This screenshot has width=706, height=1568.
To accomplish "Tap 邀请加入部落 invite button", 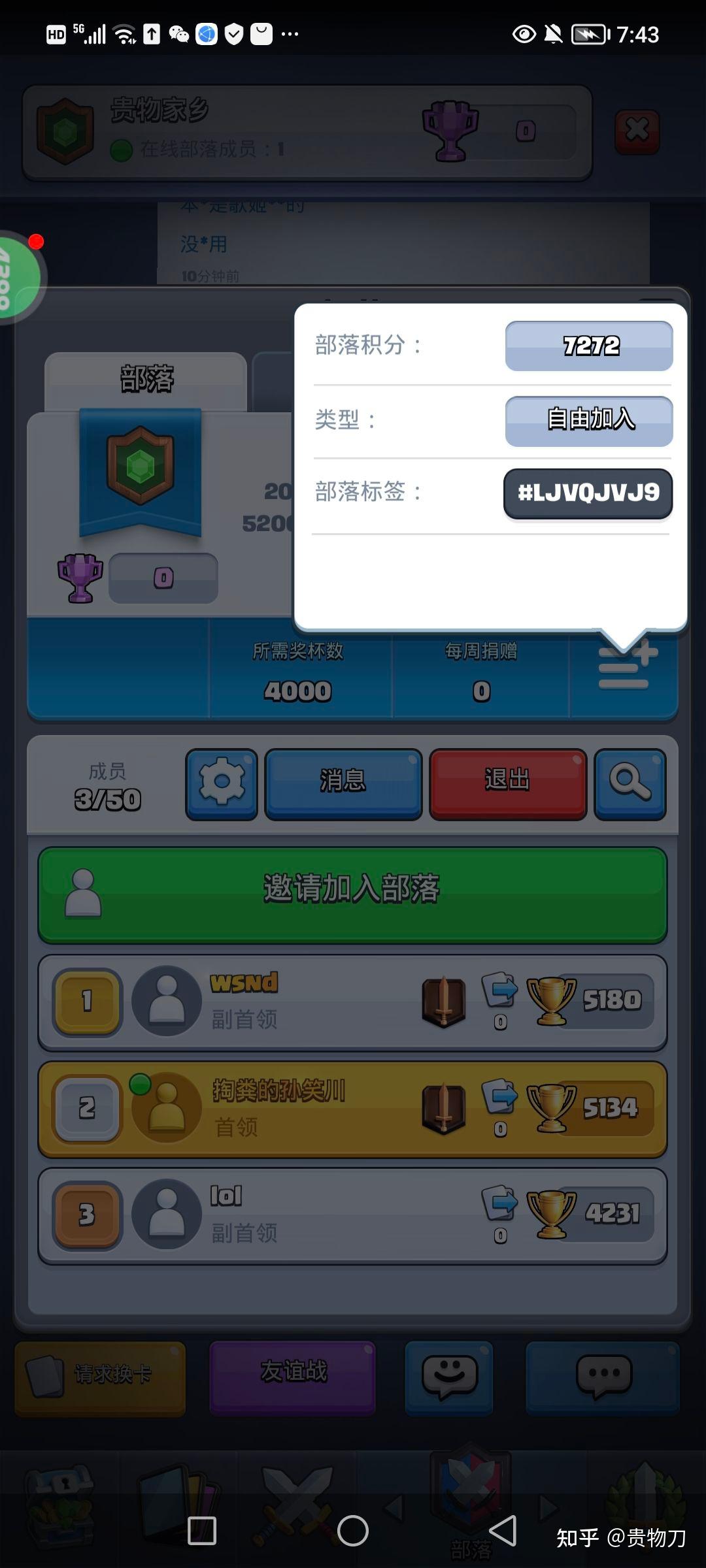I will (352, 894).
